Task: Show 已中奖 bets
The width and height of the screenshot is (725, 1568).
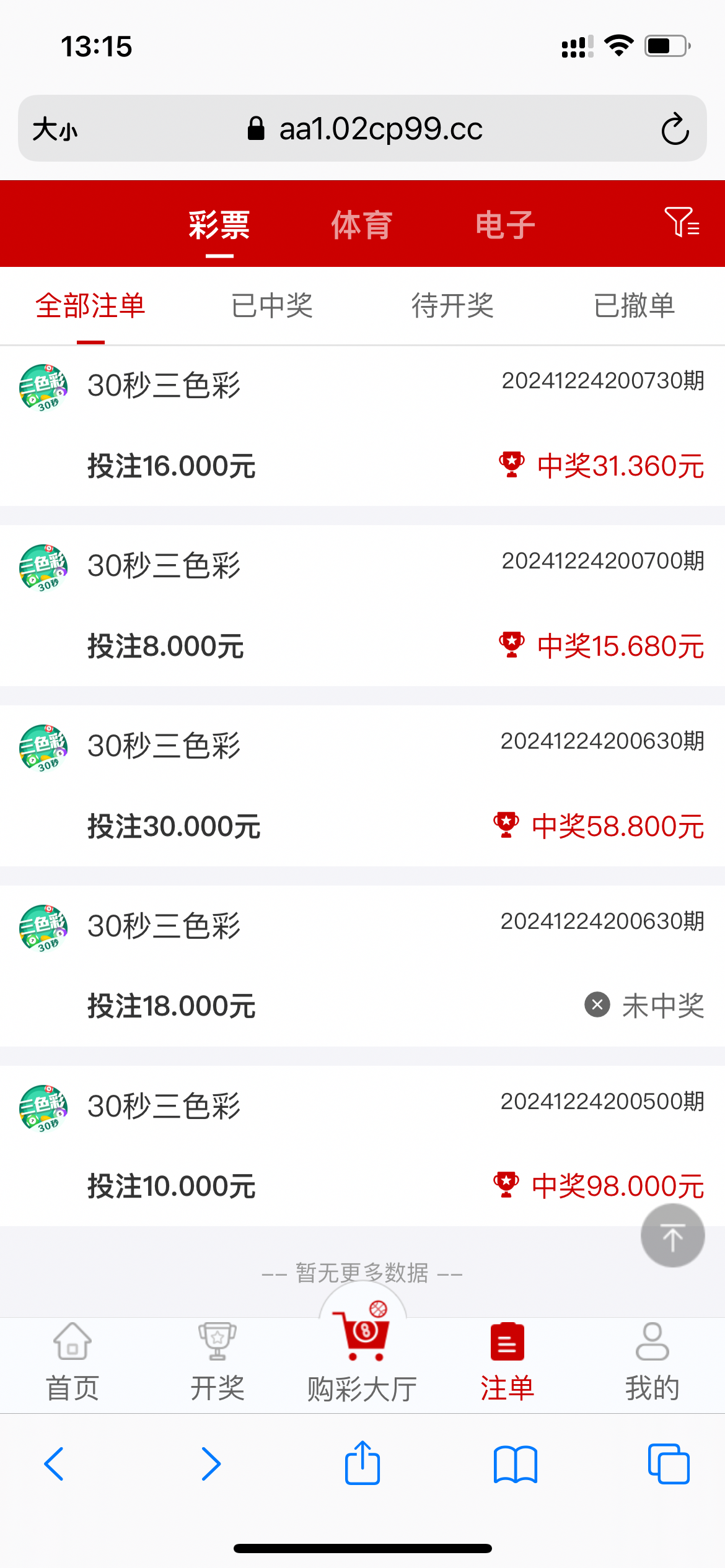Action: 271,306
